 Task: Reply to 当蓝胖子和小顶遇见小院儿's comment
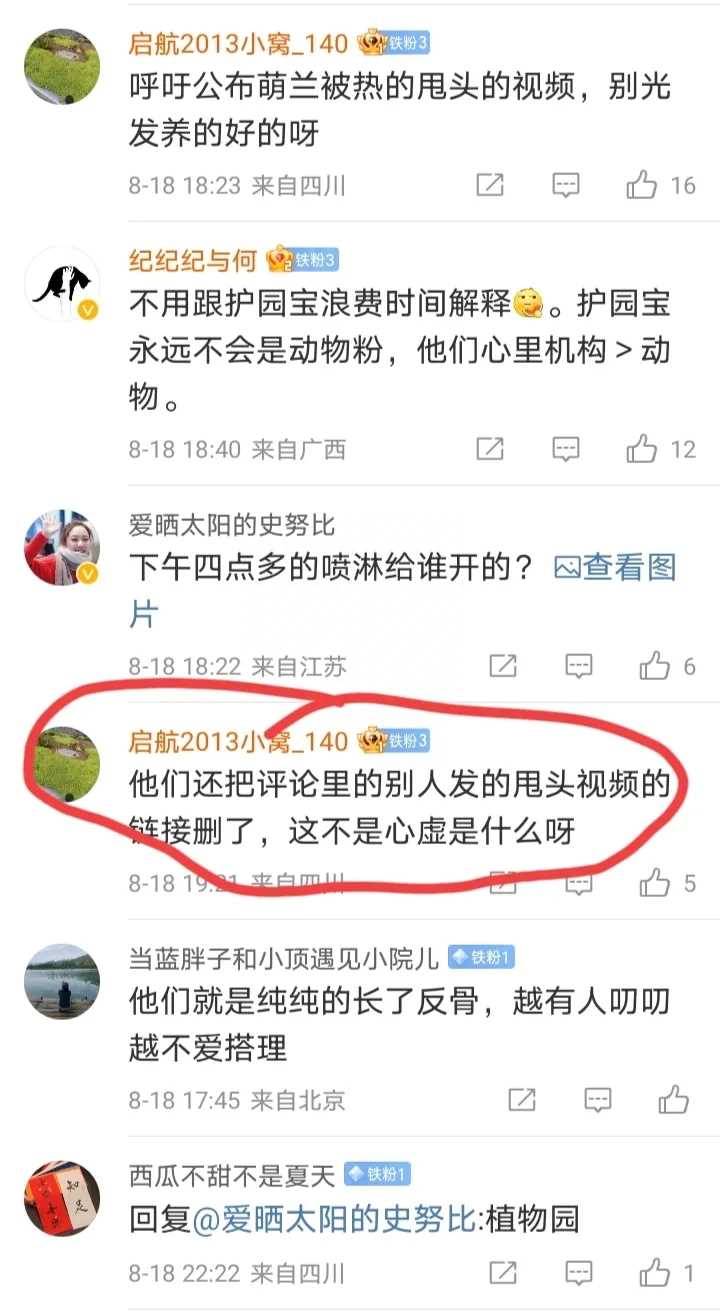[x=598, y=1100]
